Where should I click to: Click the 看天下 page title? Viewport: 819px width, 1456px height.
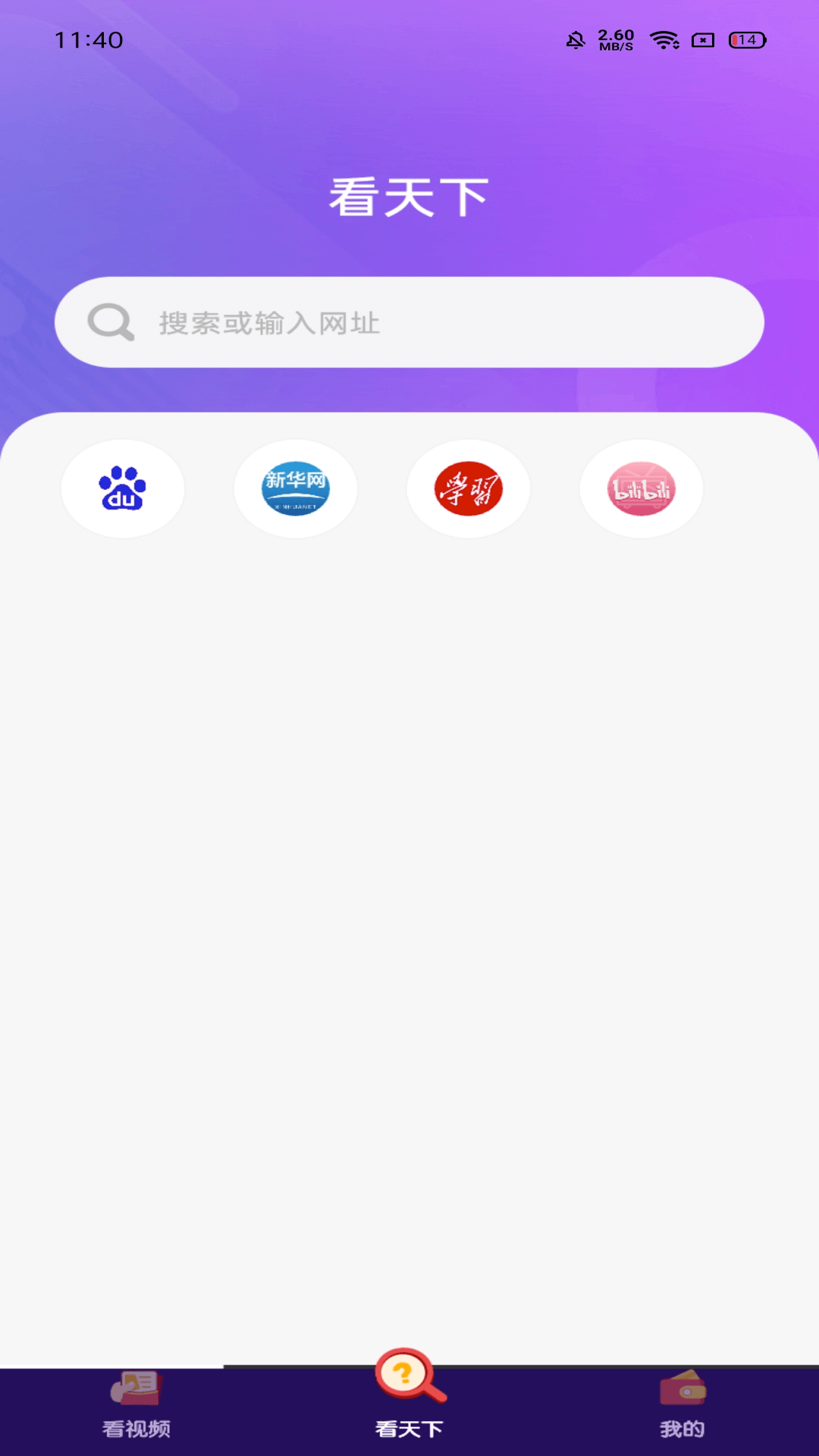click(x=409, y=196)
